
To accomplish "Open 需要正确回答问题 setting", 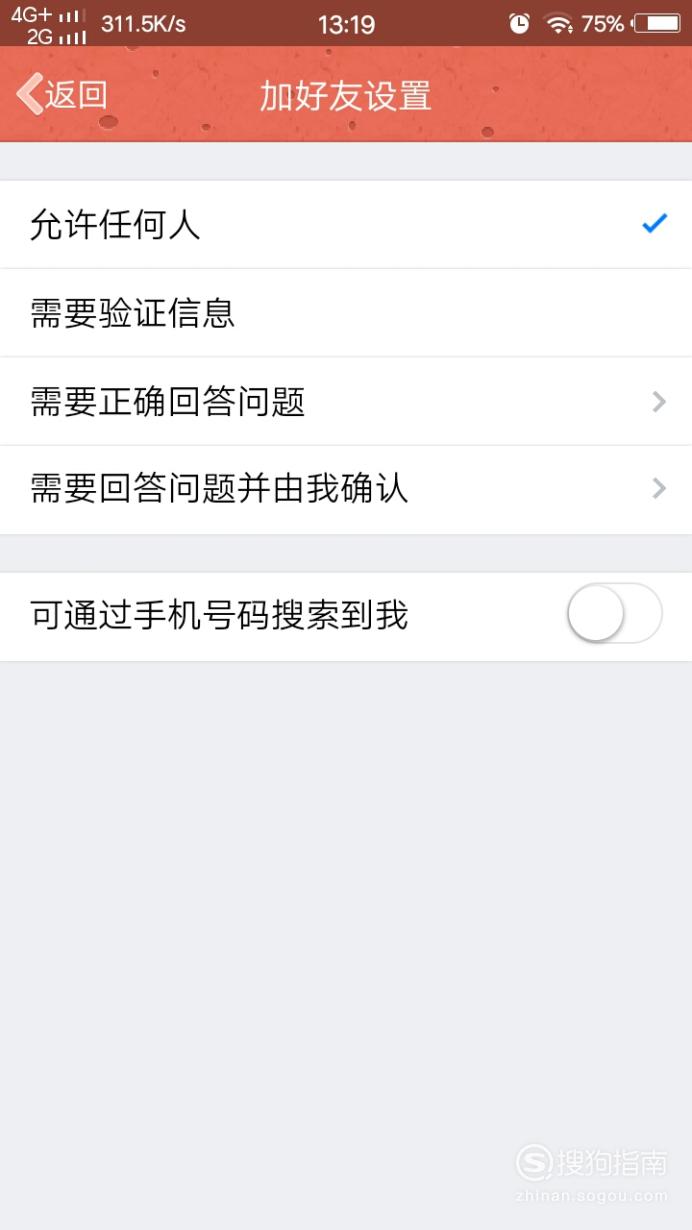I will tap(346, 402).
